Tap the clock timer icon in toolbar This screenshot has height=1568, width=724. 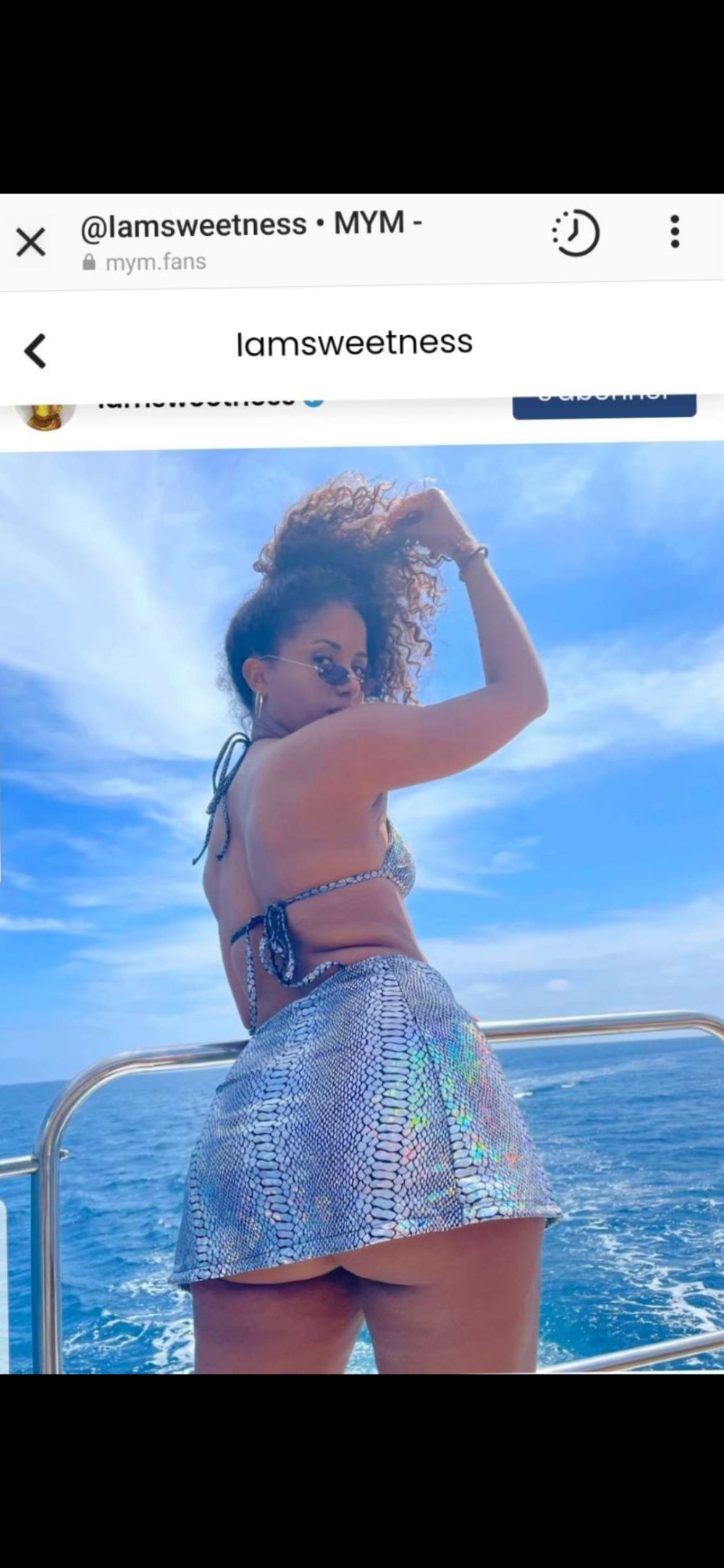(576, 233)
